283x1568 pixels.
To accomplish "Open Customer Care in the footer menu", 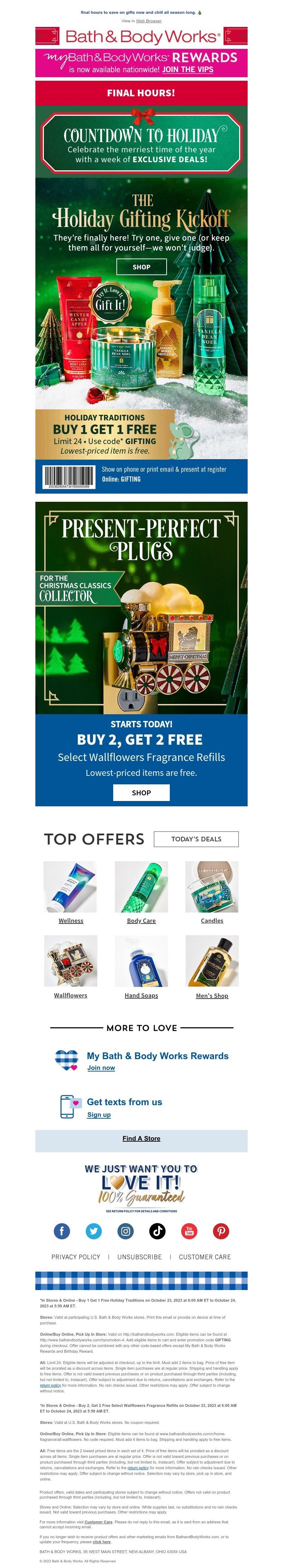I will coord(204,1256).
